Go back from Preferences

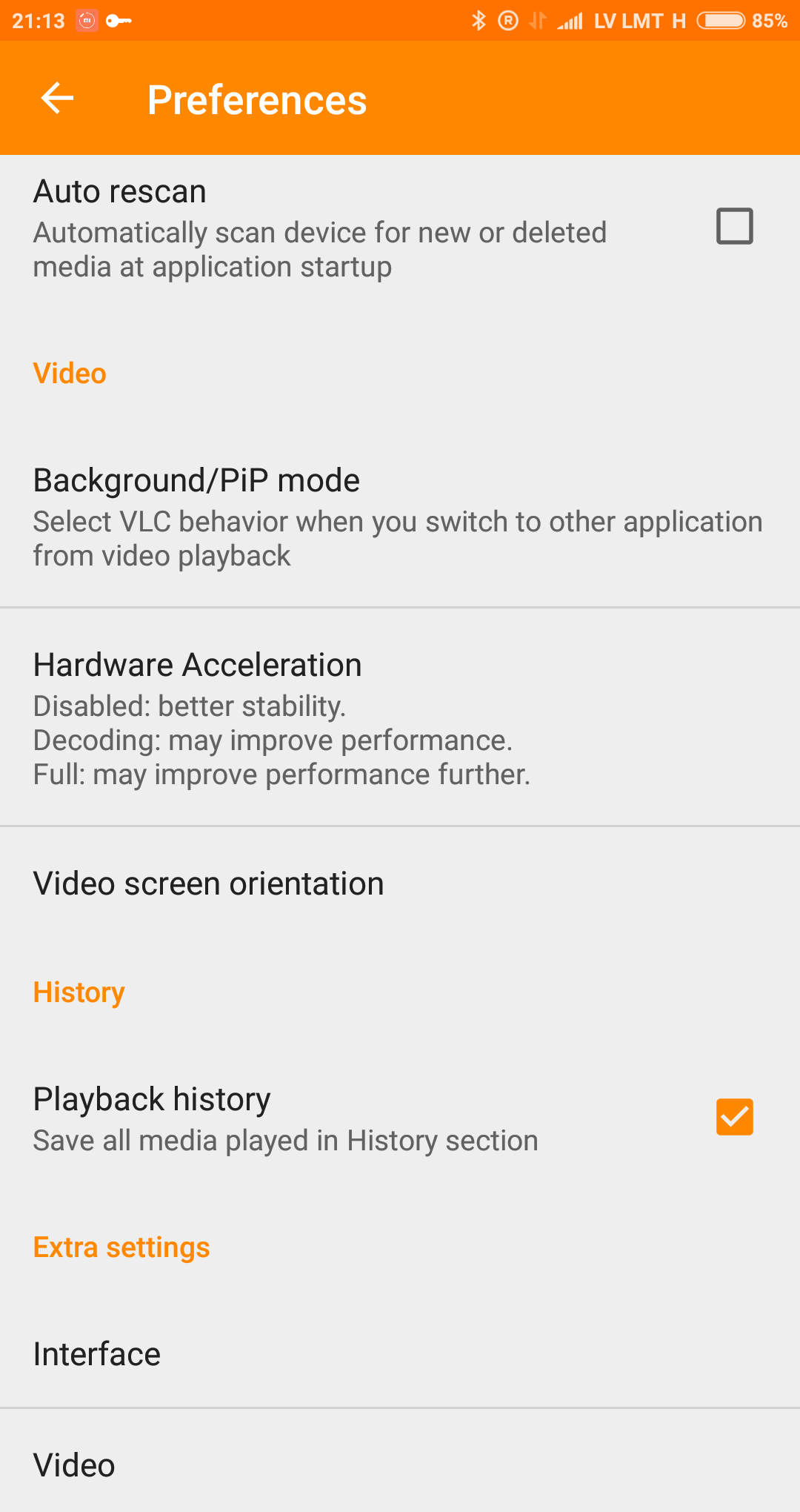click(57, 99)
